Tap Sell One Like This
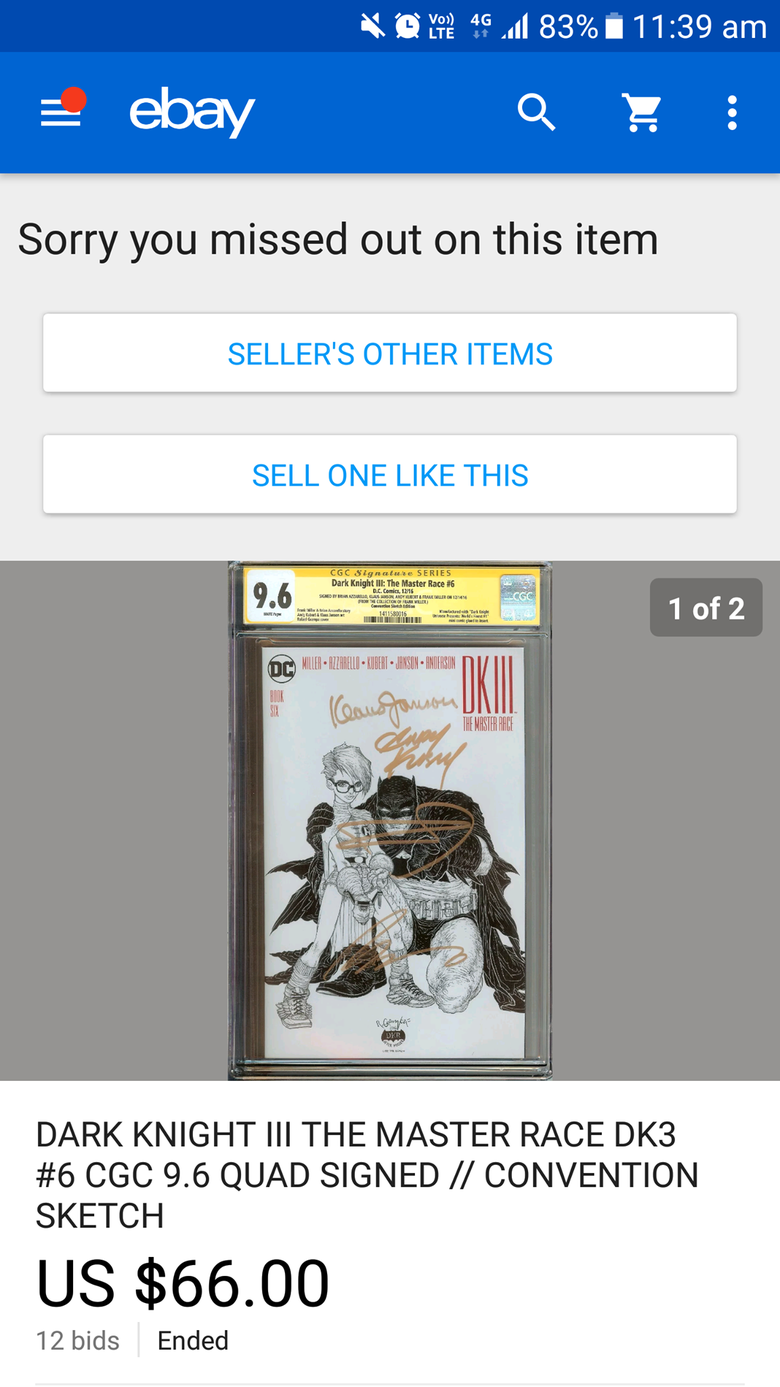 (390, 474)
